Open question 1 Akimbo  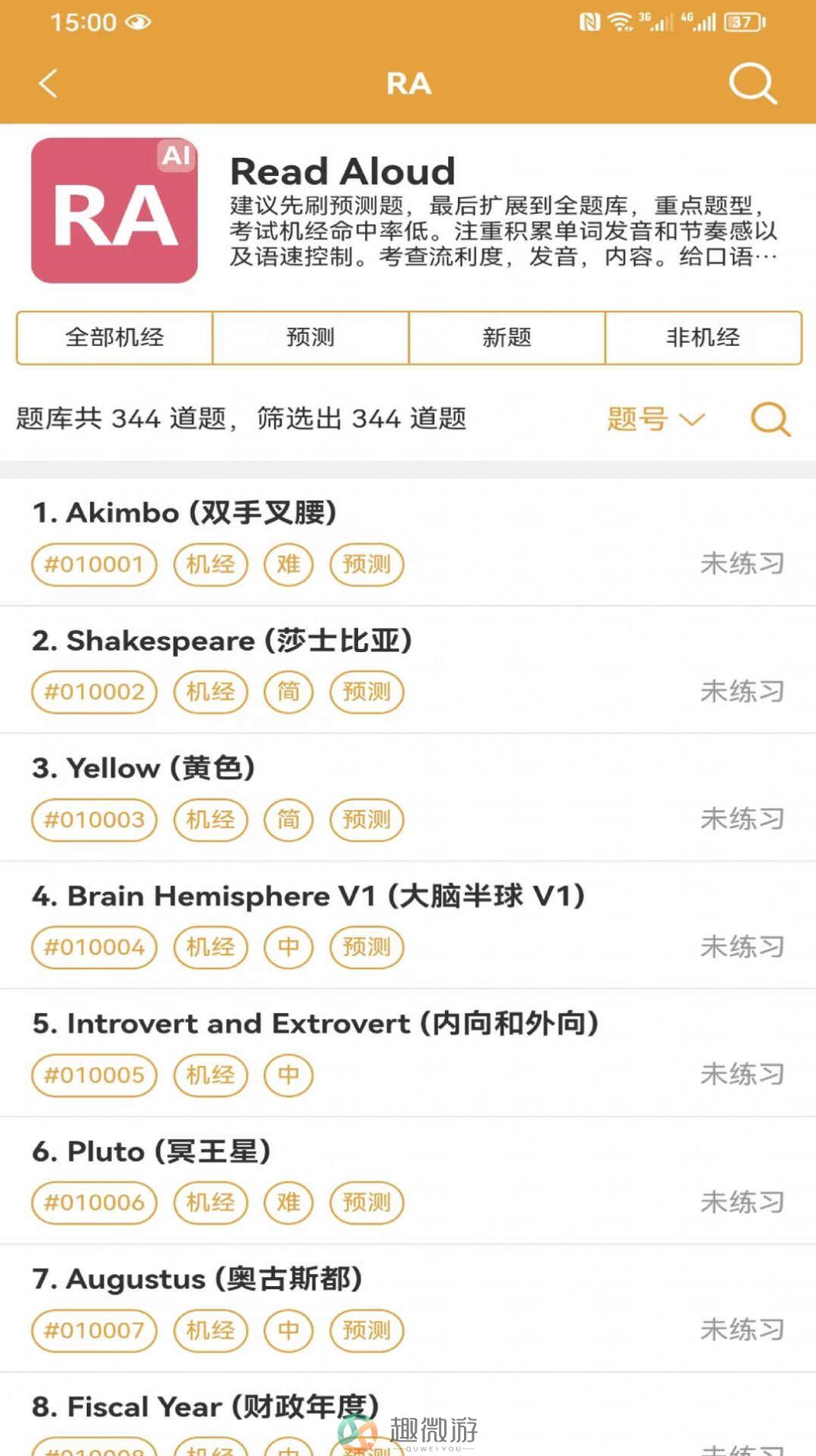pos(408,542)
